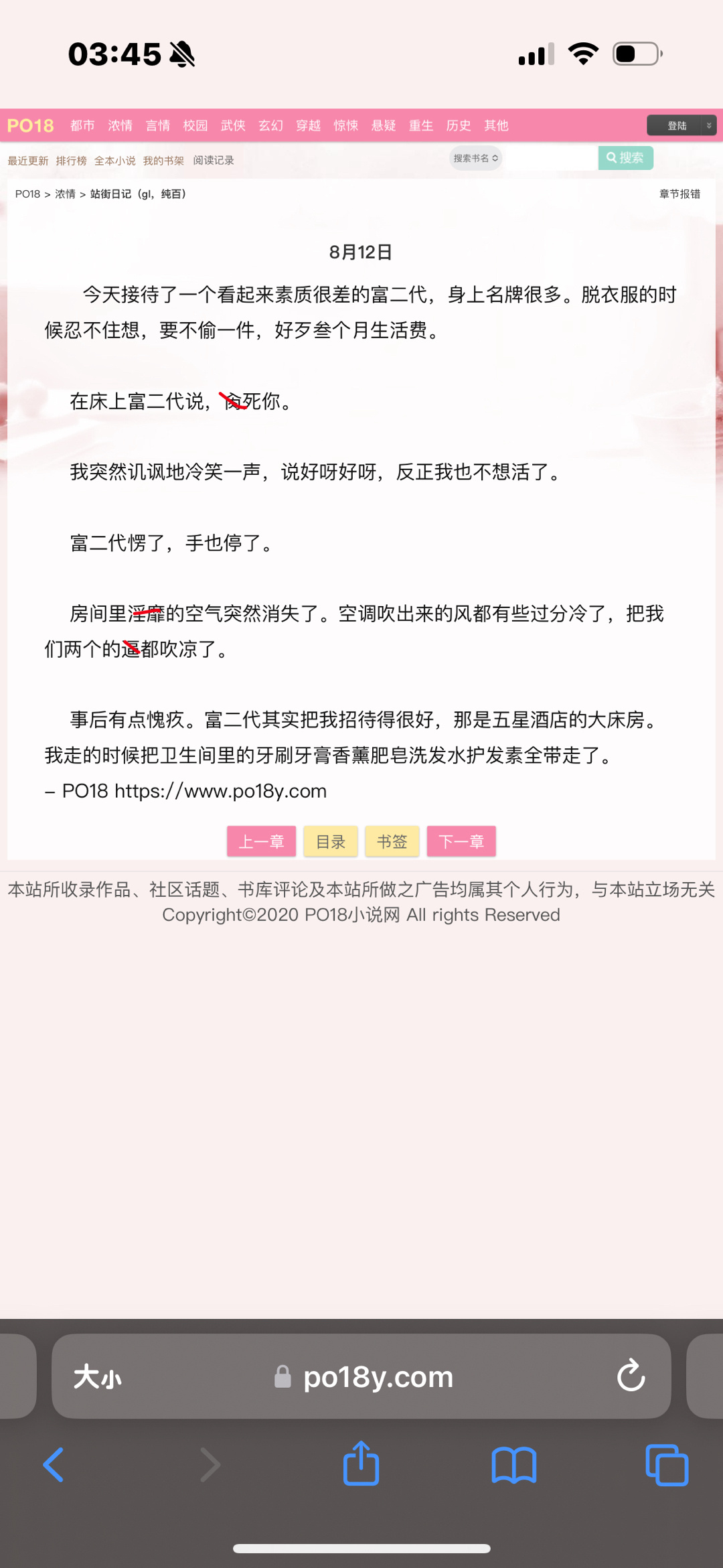Screen dimensions: 723x1568
Task: Report chapter error via 章节报错
Action: tap(679, 194)
